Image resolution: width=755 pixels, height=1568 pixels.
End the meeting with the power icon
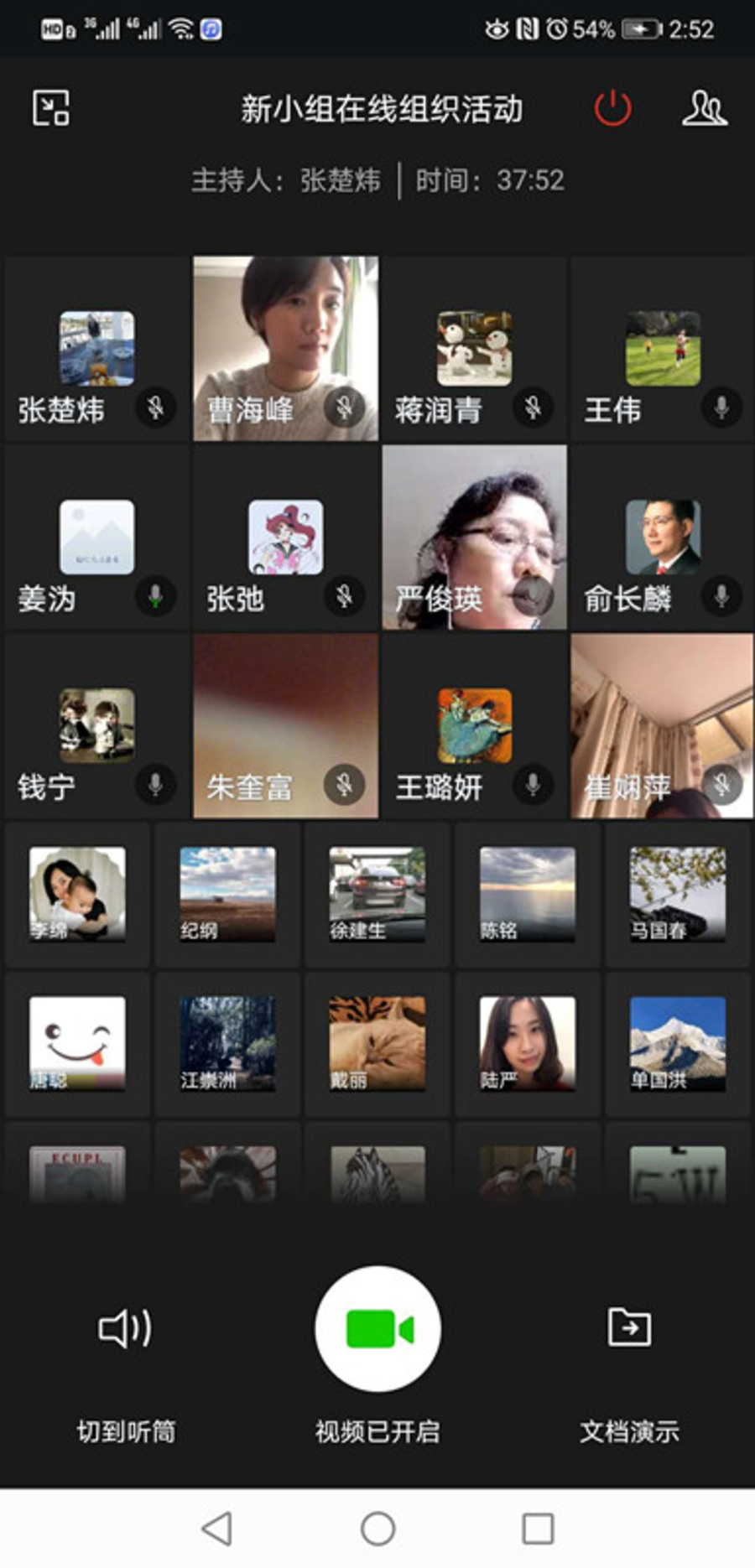pyautogui.click(x=612, y=108)
